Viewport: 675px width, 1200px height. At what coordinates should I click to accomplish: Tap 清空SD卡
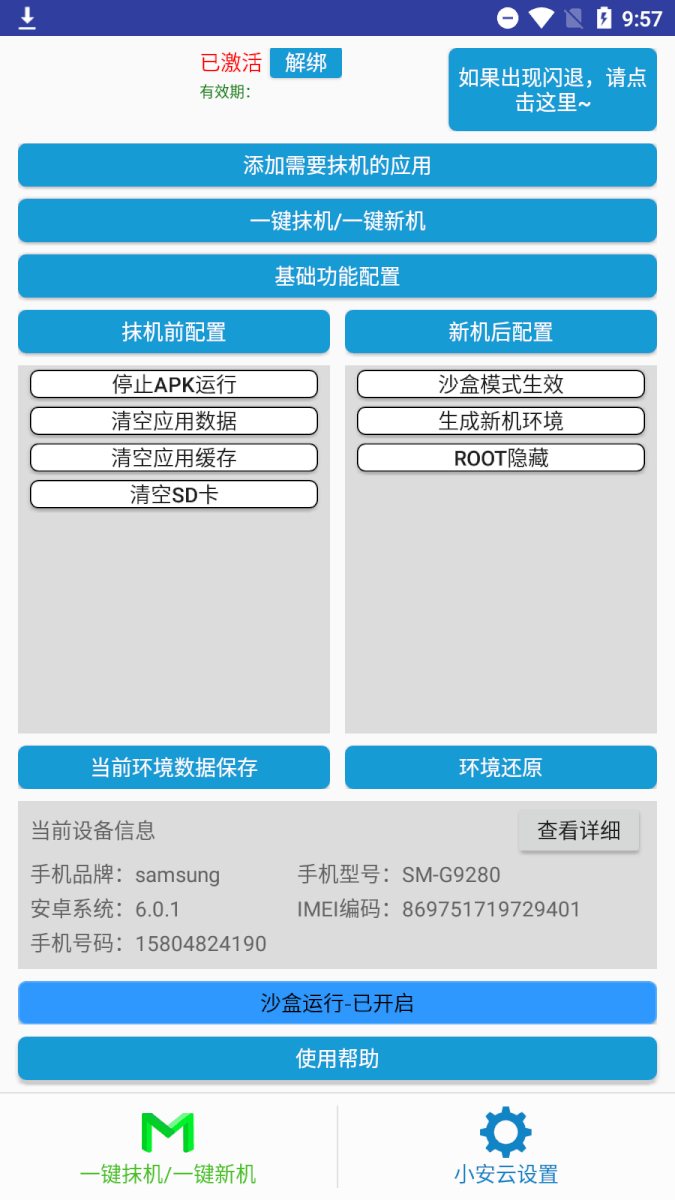(x=174, y=494)
